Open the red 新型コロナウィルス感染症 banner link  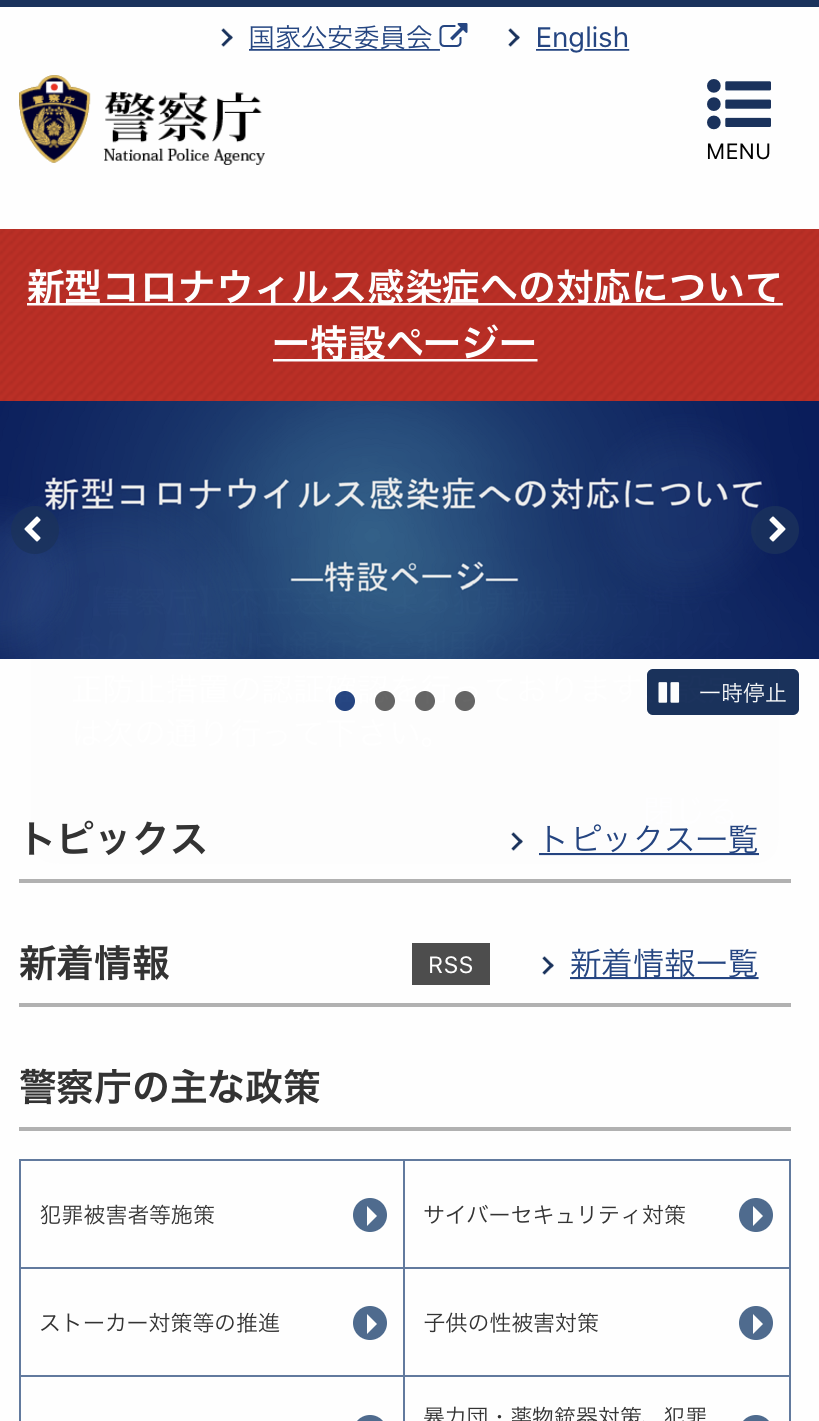[x=405, y=315]
